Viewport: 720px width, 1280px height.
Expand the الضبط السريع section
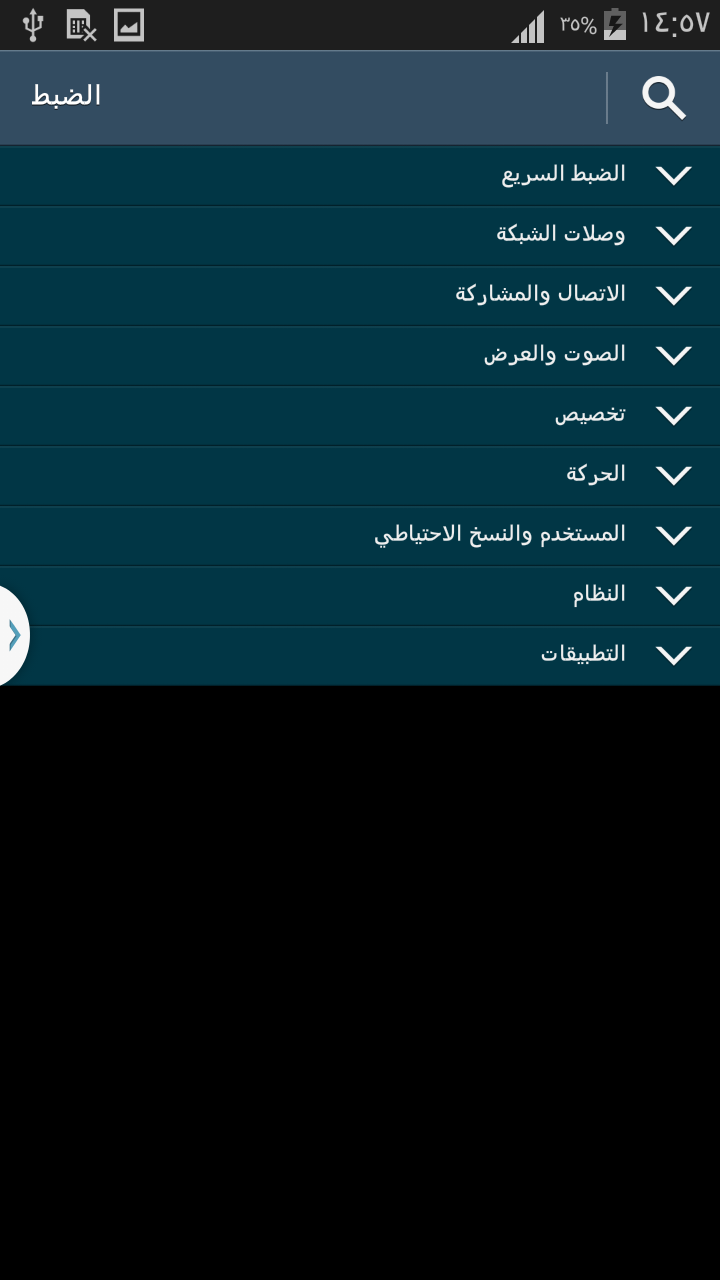[x=674, y=176]
